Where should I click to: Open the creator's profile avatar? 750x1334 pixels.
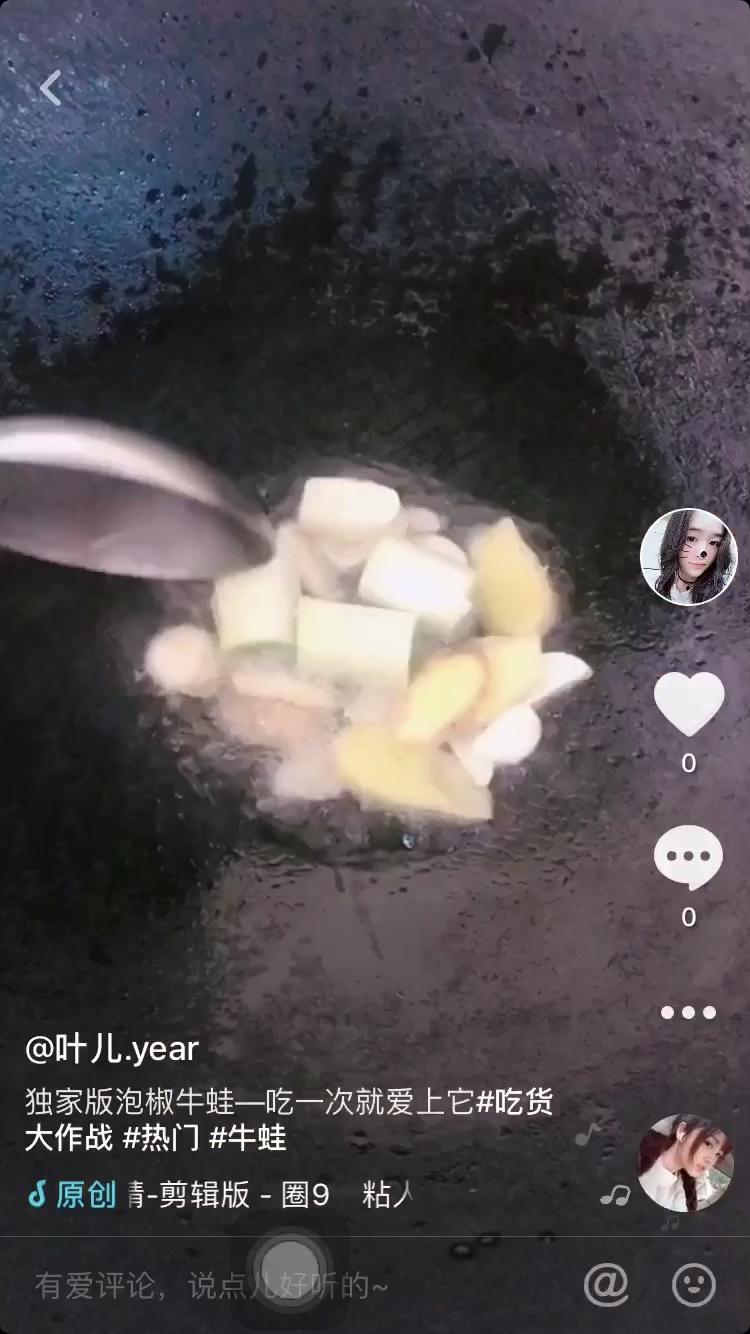pyautogui.click(x=688, y=556)
